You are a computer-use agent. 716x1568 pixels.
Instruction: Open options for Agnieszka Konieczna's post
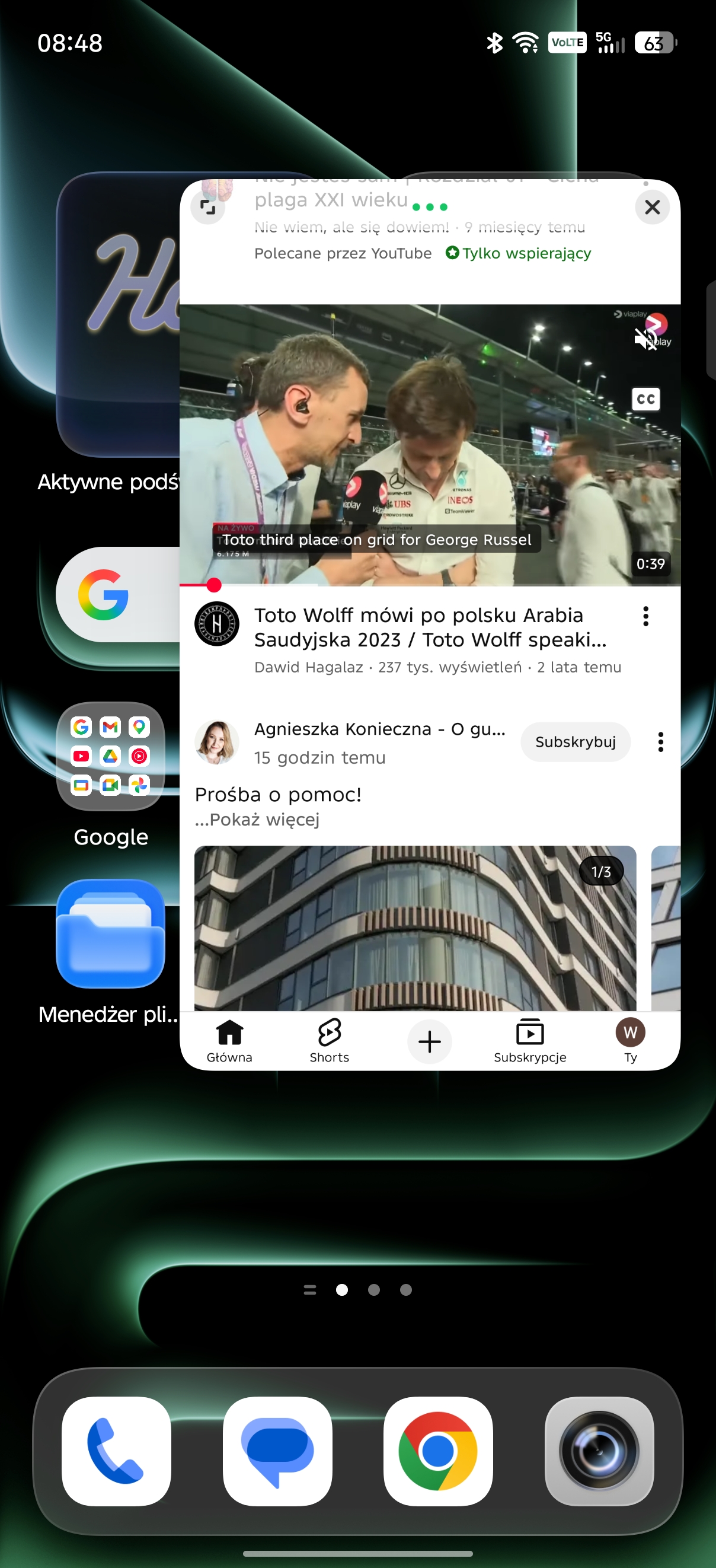660,741
